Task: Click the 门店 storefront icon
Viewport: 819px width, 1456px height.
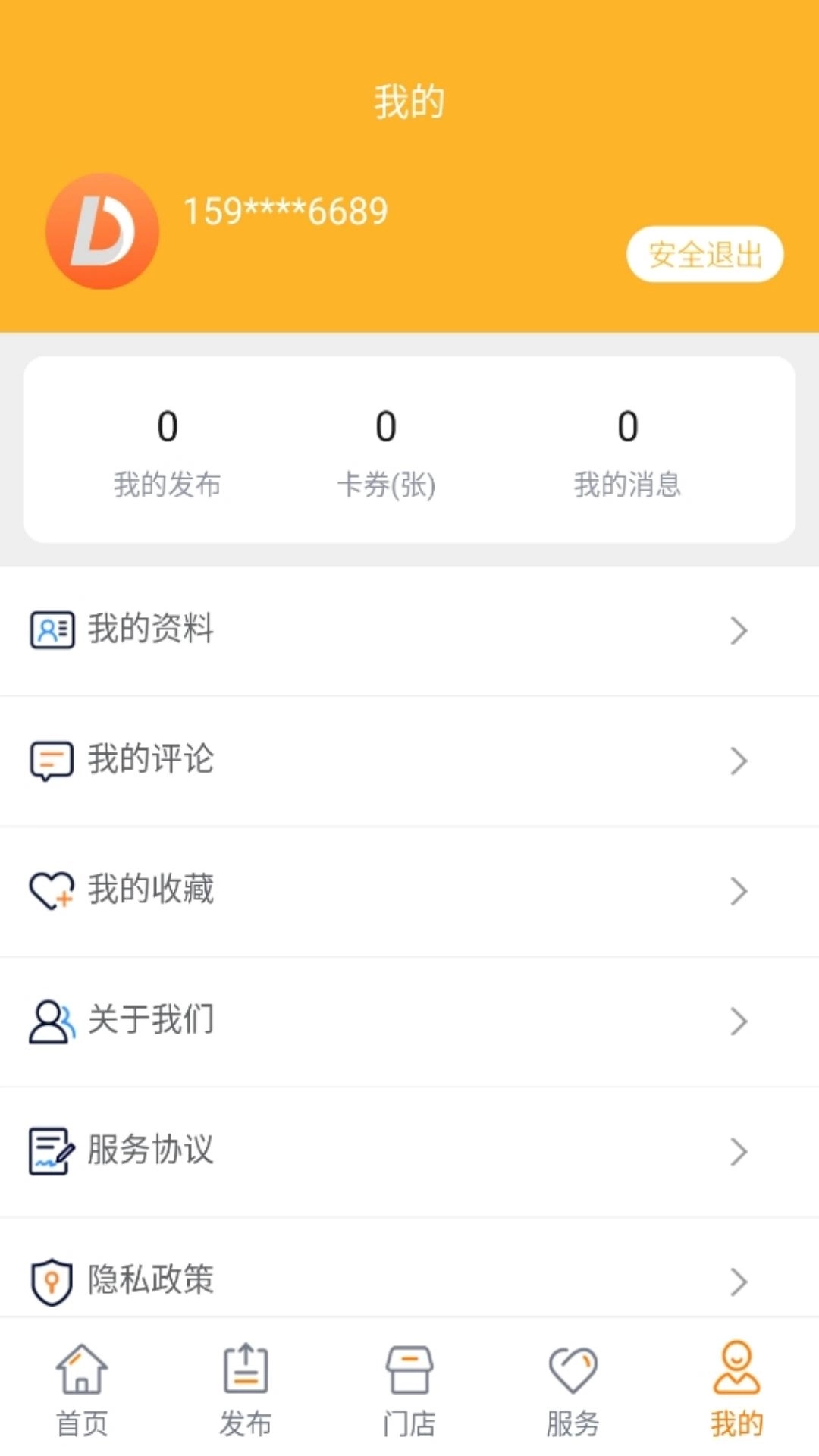Action: pyautogui.click(x=409, y=1373)
